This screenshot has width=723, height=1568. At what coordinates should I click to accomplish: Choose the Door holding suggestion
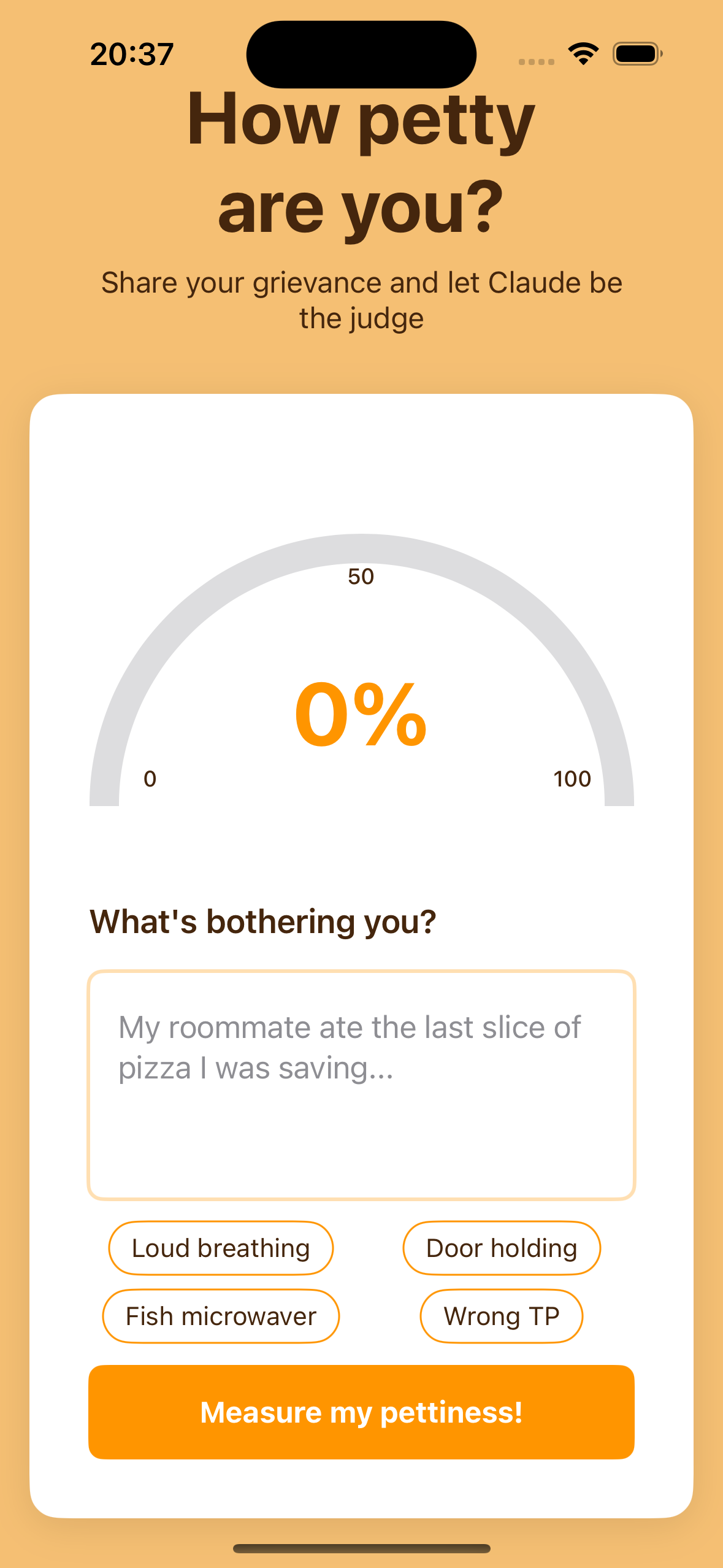tap(502, 1248)
